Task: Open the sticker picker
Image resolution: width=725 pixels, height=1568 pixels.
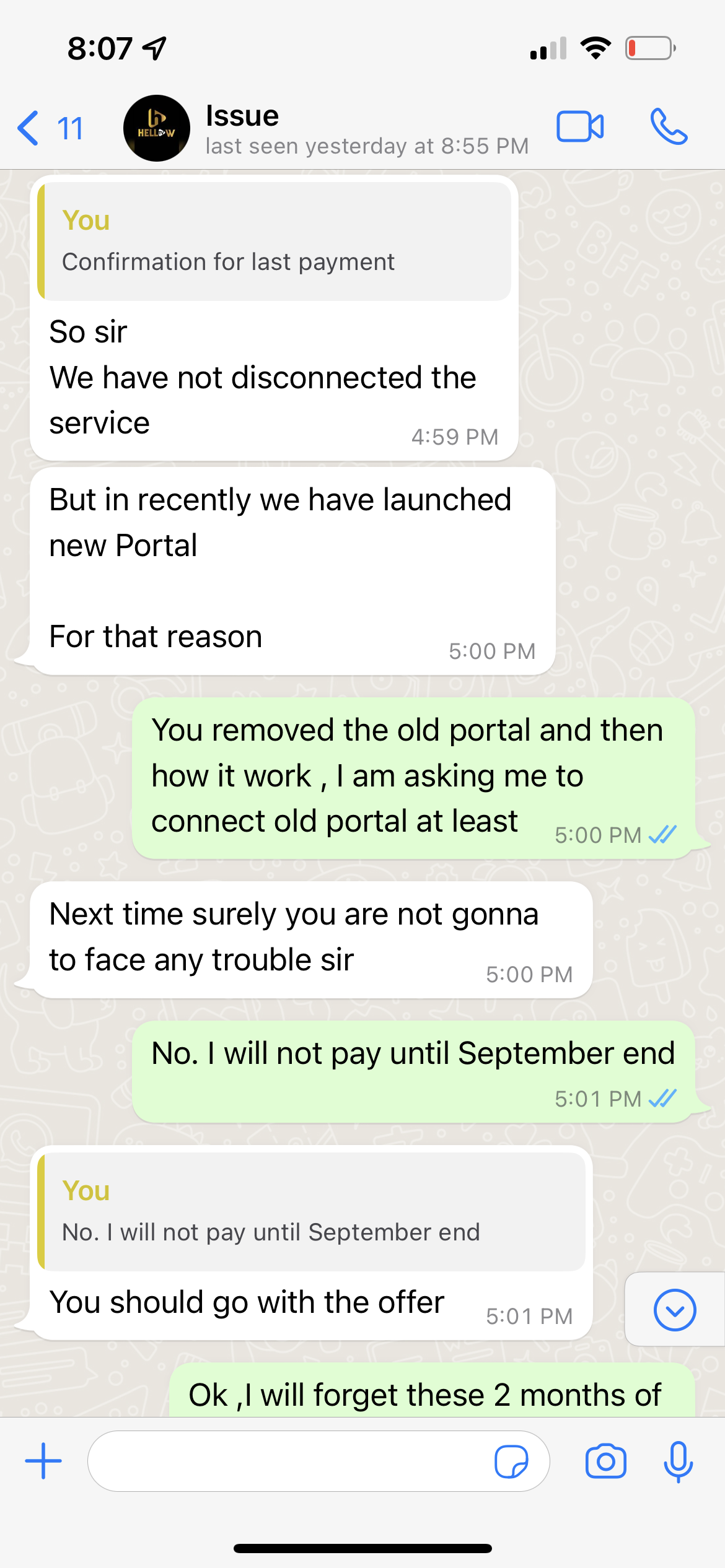Action: point(511,1461)
